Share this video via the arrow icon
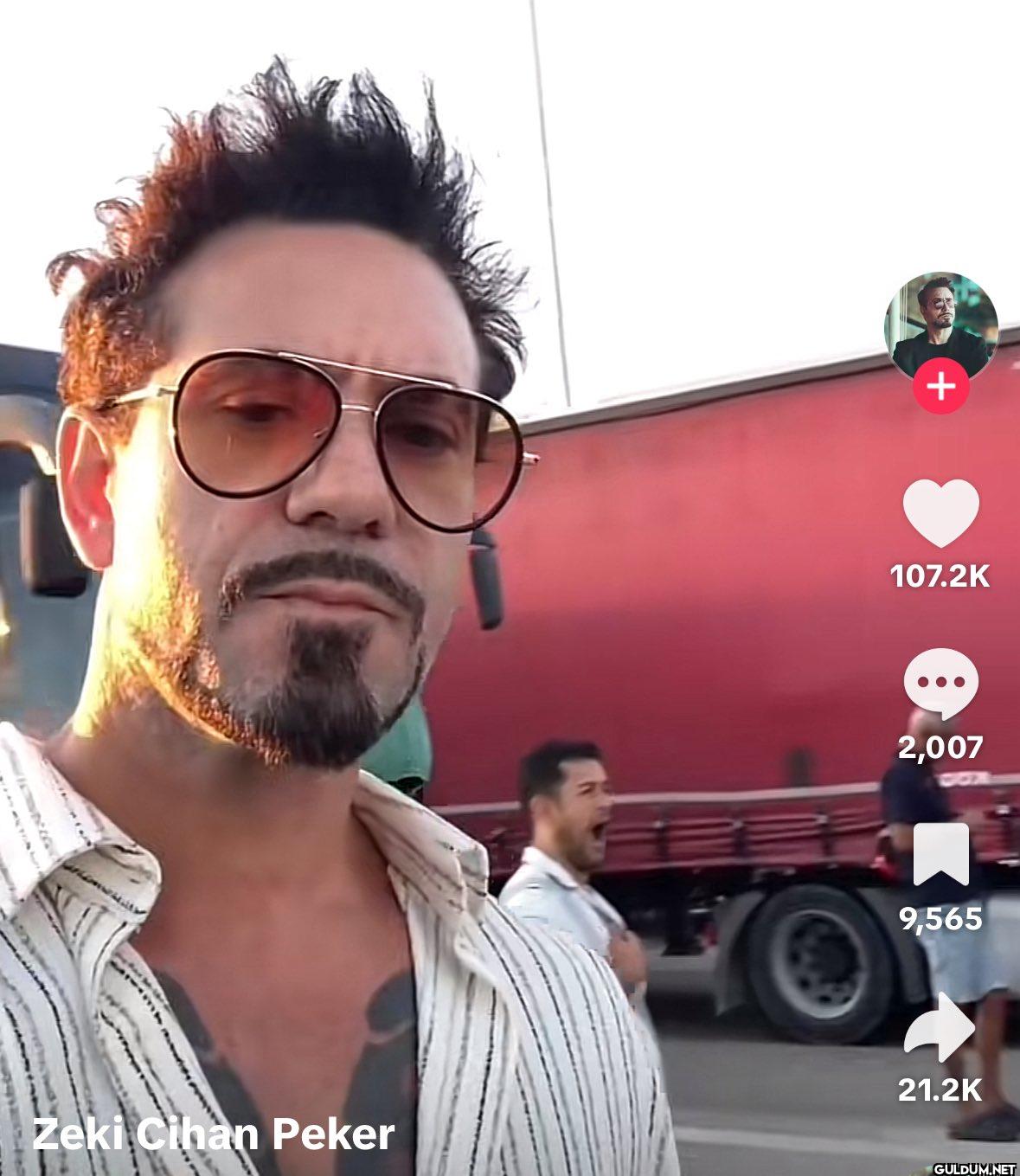1020x1176 pixels. (940, 1027)
